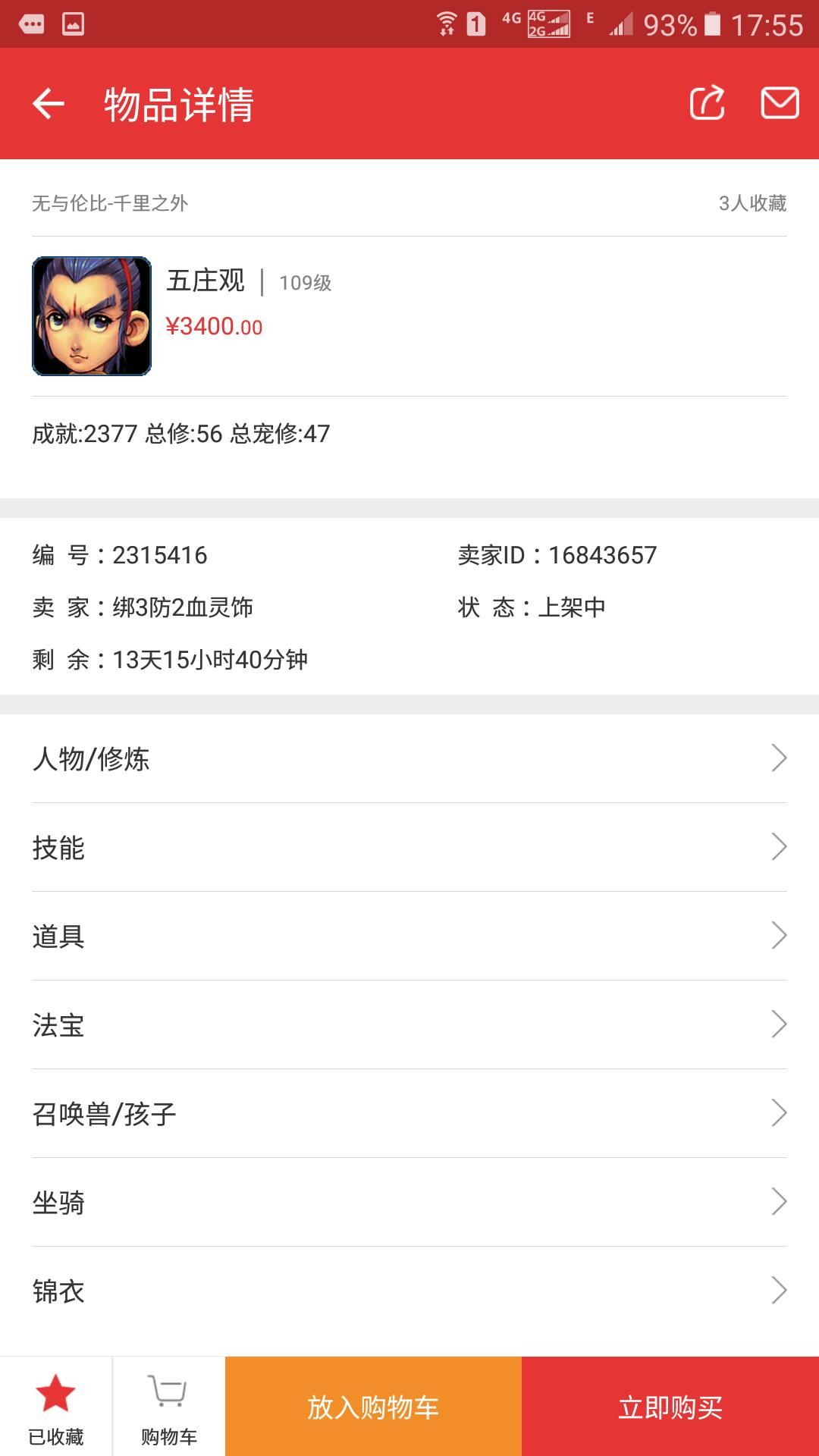Image resolution: width=819 pixels, height=1456 pixels.
Task: Open the 坐骑 row
Action: coord(409,1202)
